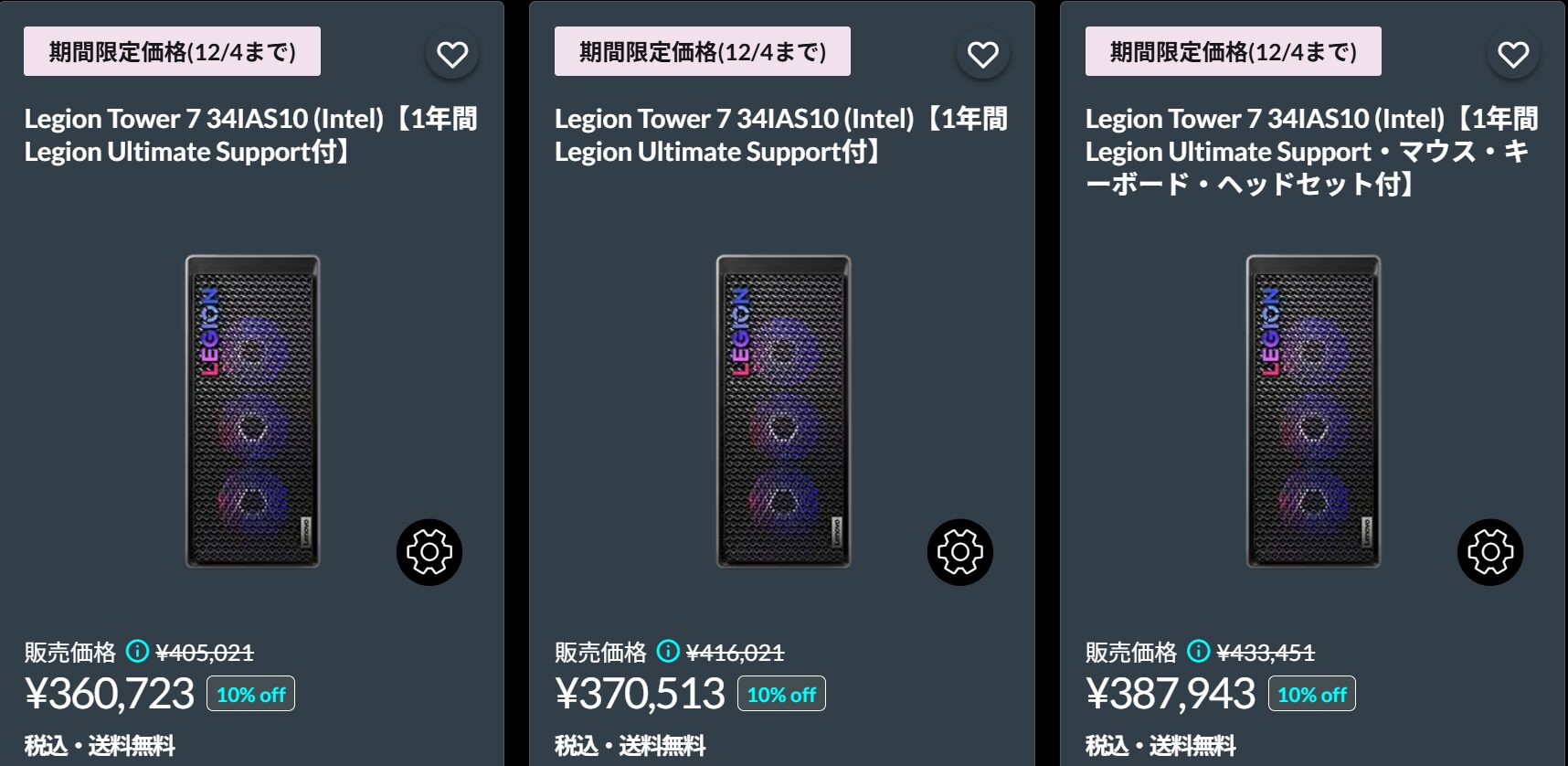Favorite the ¥370,513 Legion Tower 7

(x=982, y=55)
